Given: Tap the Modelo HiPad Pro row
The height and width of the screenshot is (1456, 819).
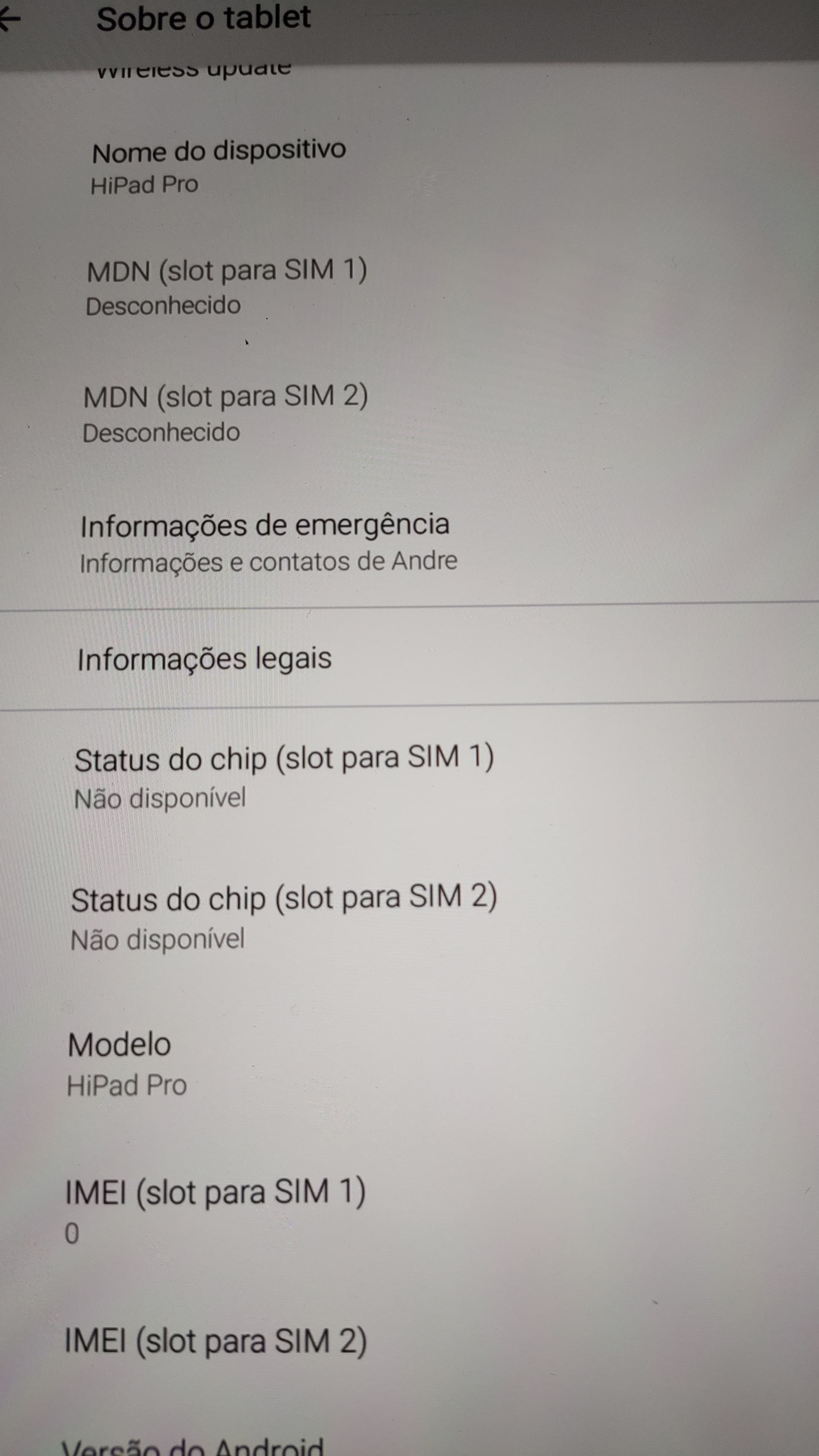Looking at the screenshot, I should point(127,1062).
